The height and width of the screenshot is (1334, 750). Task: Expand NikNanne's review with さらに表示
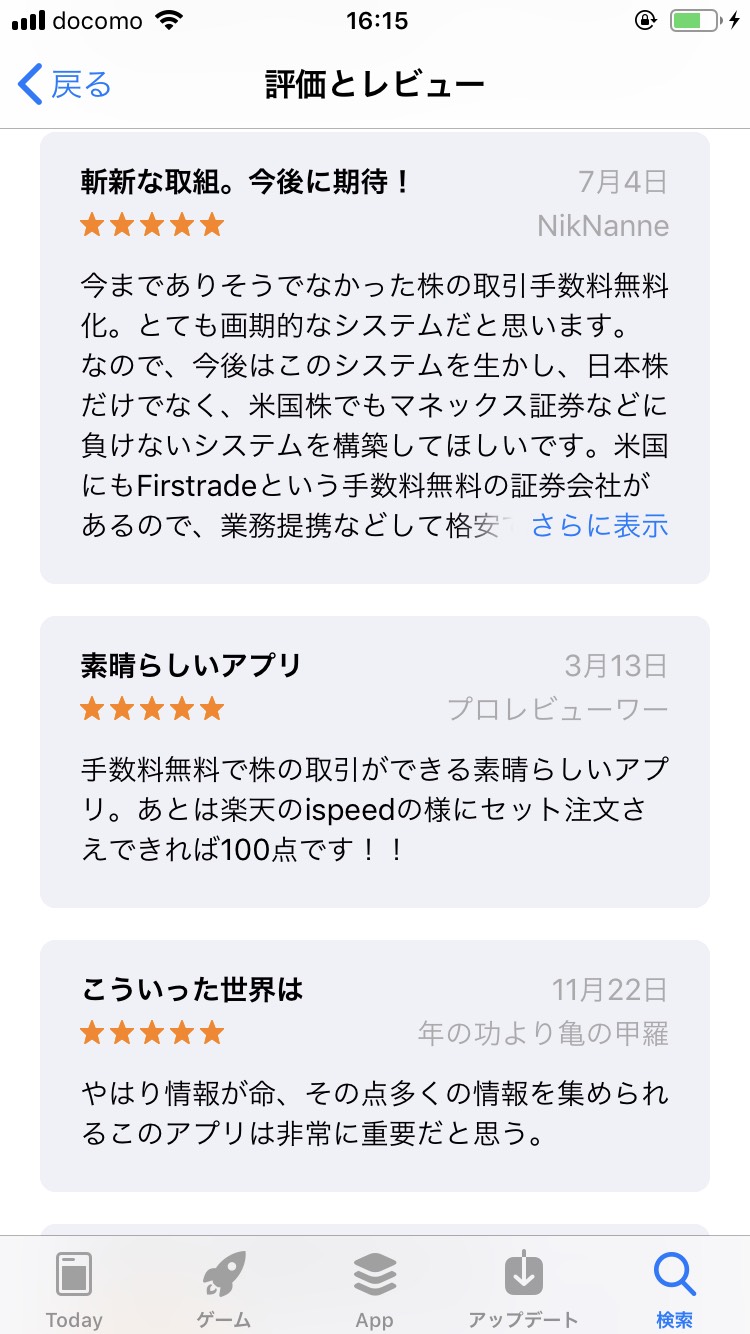pos(599,525)
